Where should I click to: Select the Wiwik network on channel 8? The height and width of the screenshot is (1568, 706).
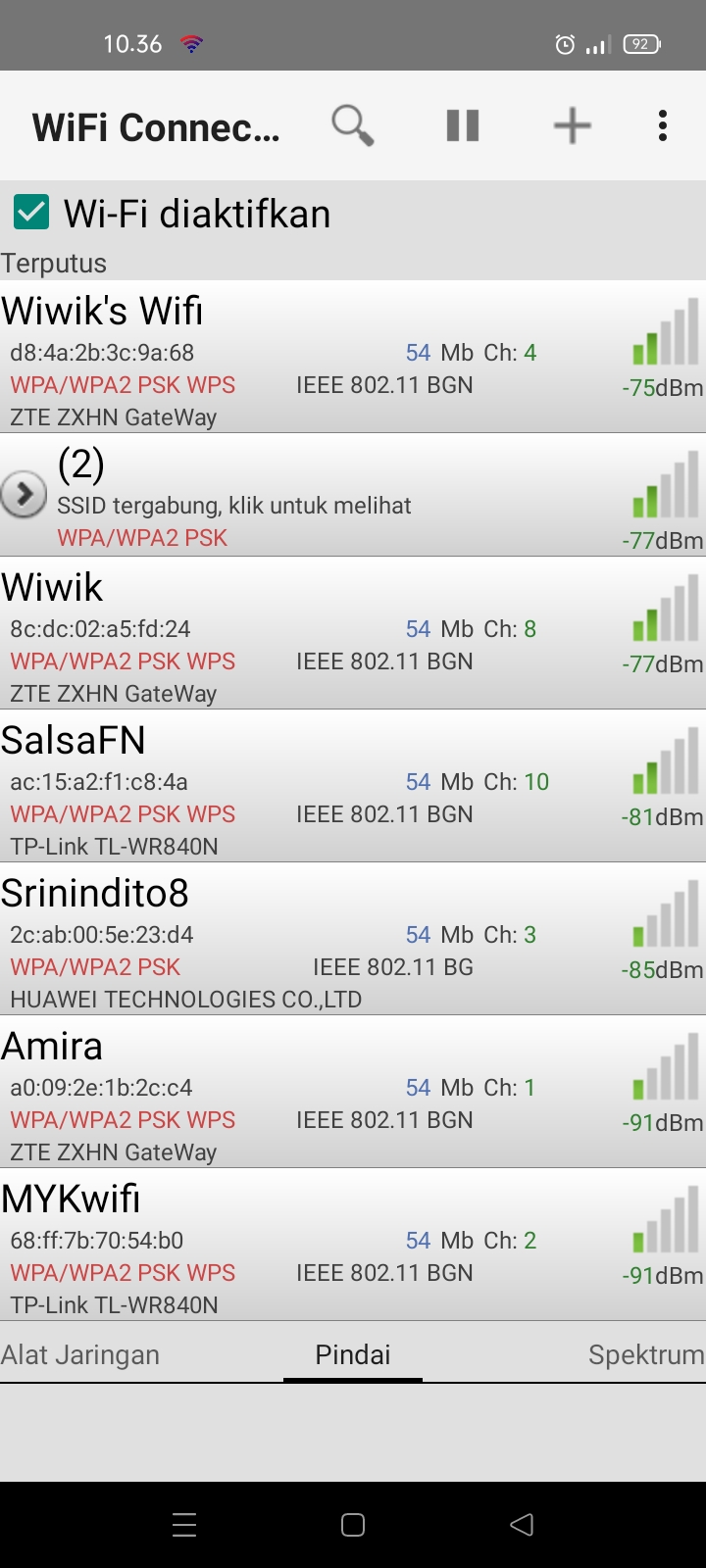pyautogui.click(x=353, y=633)
